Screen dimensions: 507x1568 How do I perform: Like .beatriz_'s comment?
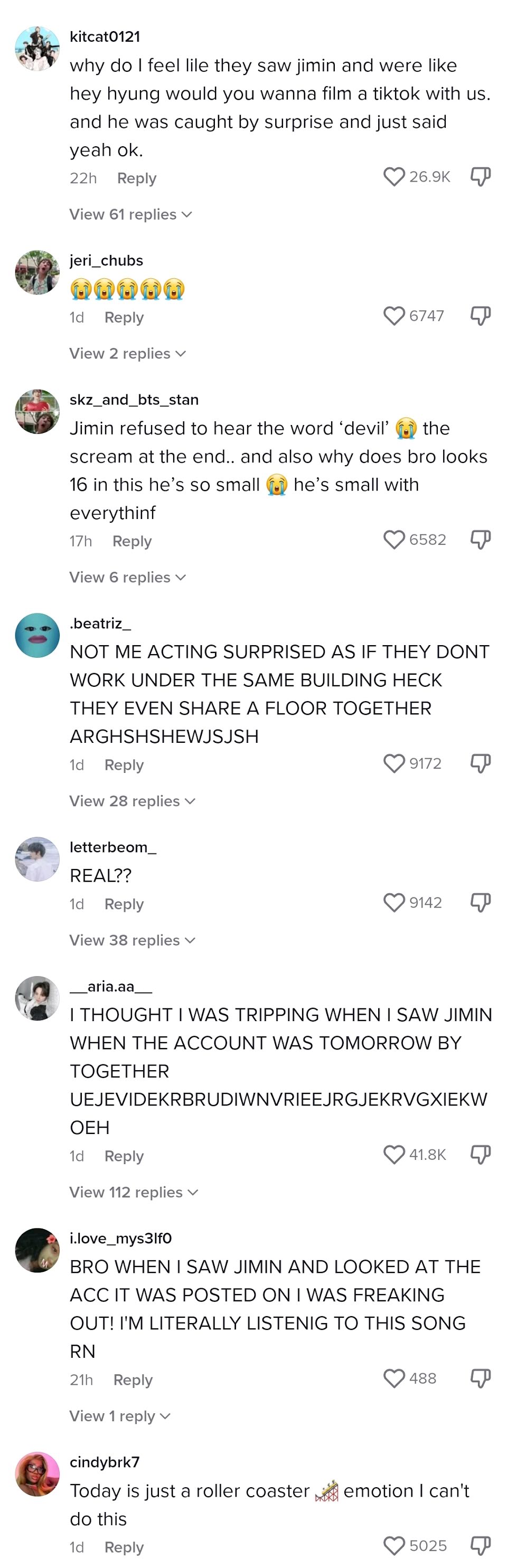[394, 763]
